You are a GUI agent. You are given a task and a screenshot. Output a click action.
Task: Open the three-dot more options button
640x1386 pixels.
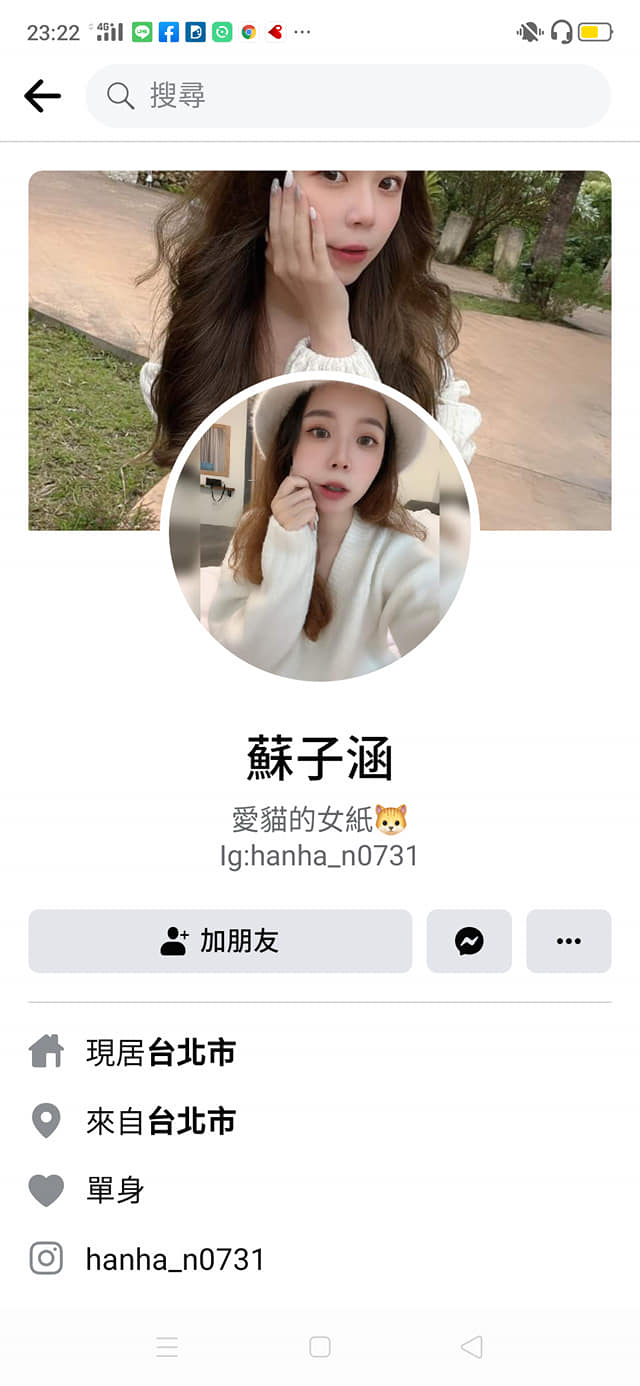[x=568, y=941]
